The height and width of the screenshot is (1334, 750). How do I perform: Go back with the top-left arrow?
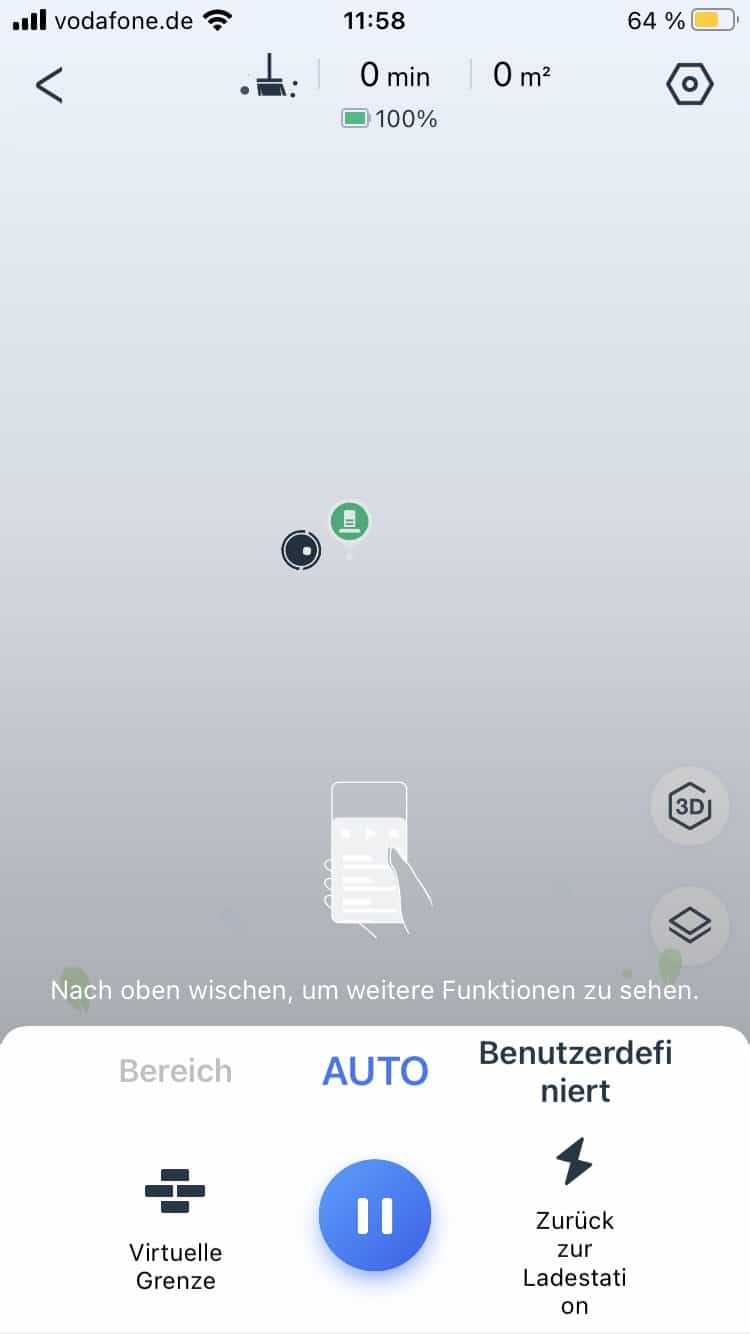[49, 85]
